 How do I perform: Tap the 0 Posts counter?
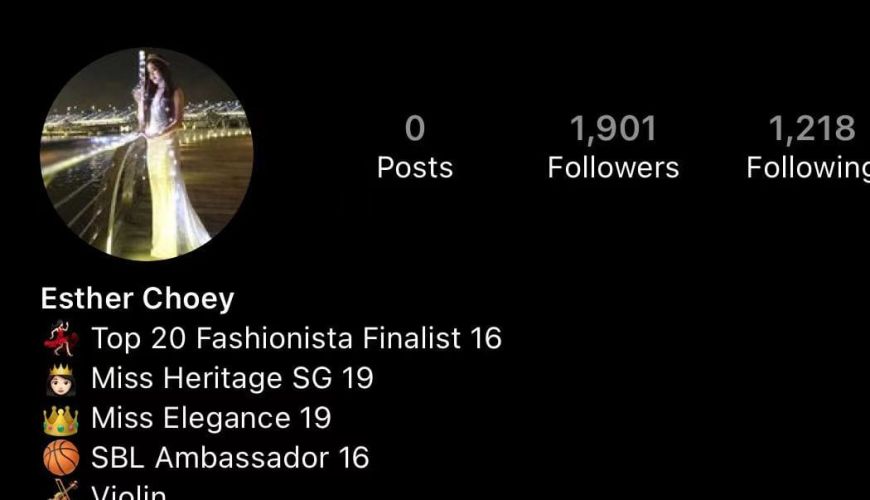(x=415, y=147)
